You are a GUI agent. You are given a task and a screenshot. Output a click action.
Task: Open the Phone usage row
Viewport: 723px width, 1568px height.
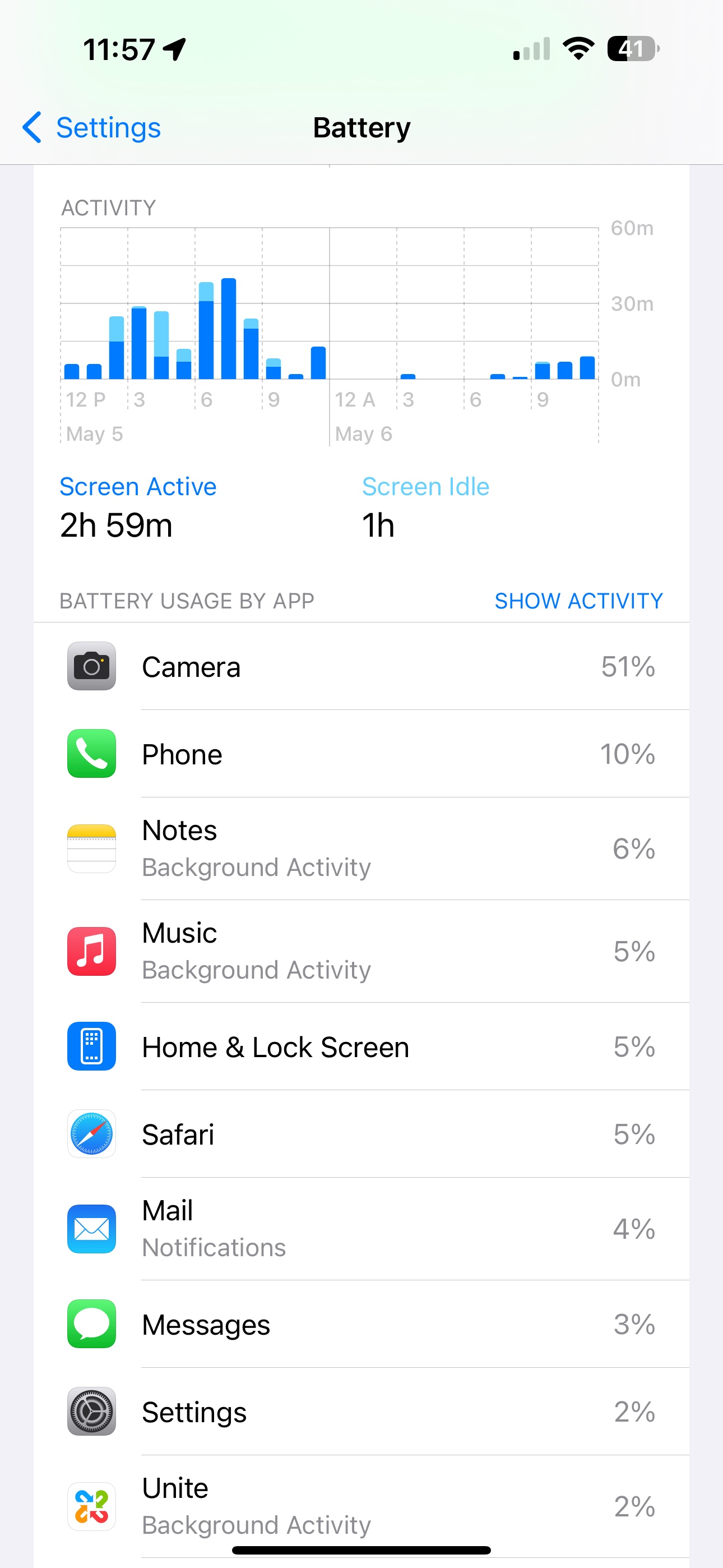click(361, 754)
